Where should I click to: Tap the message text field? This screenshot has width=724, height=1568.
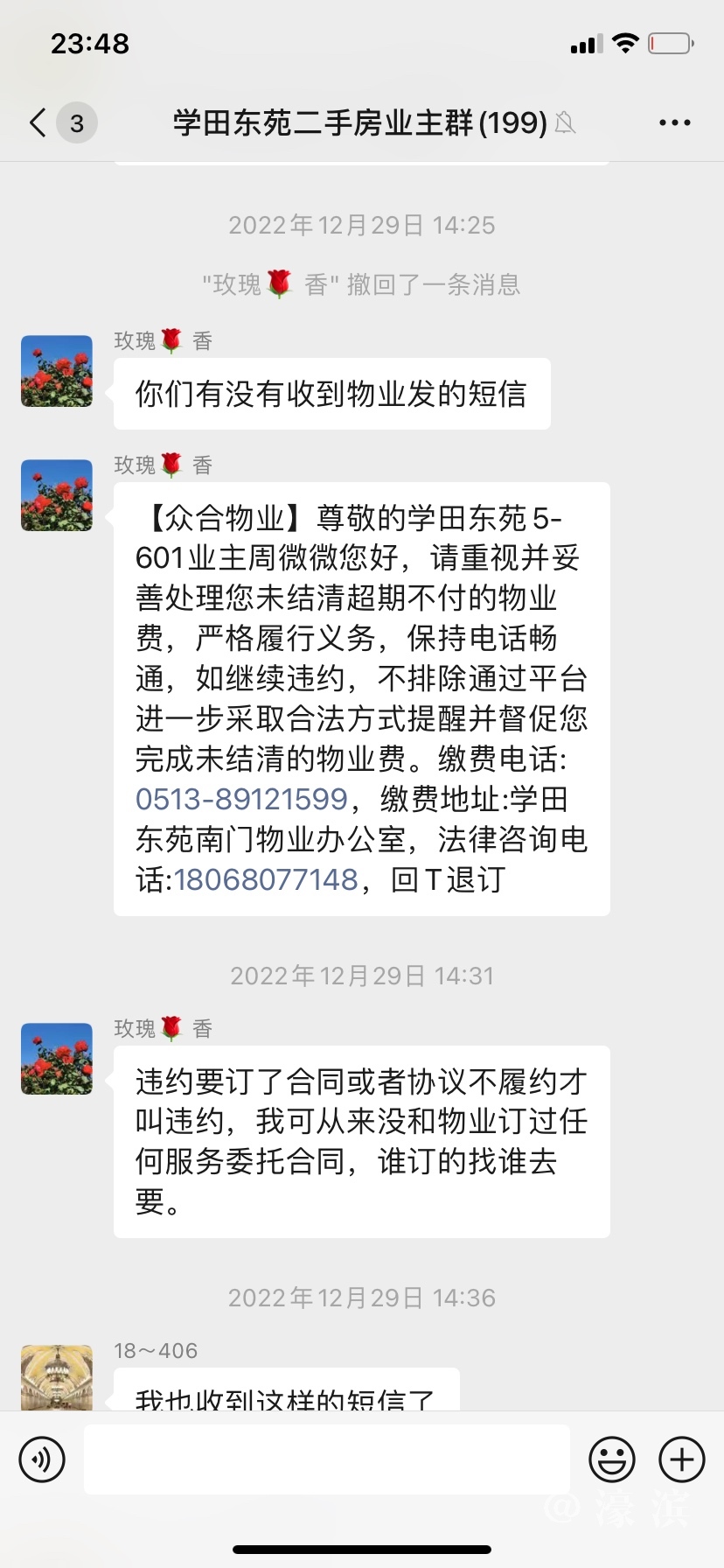point(326,1459)
